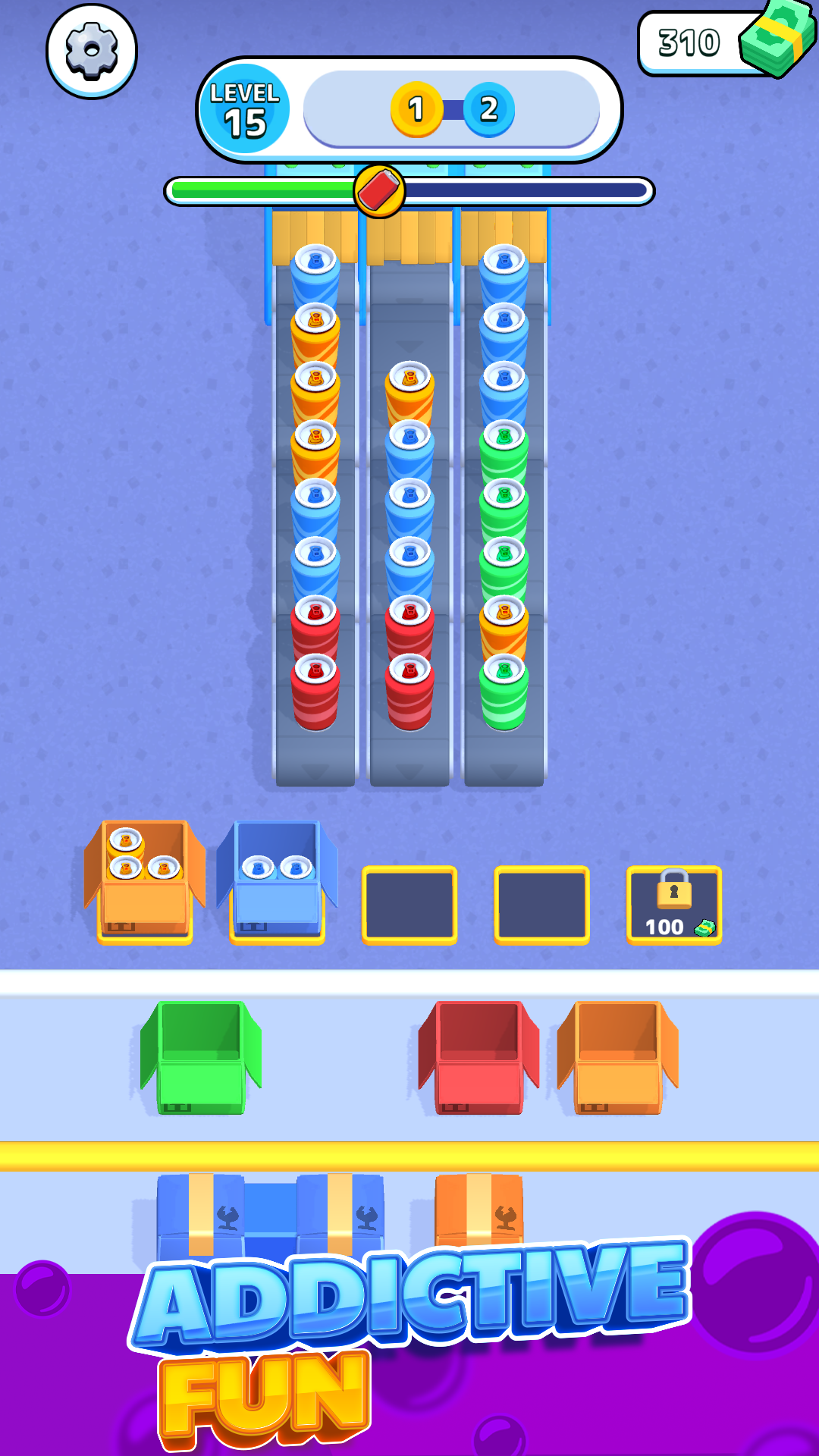Open the settings gear menu
The width and height of the screenshot is (819, 1456).
tap(91, 49)
